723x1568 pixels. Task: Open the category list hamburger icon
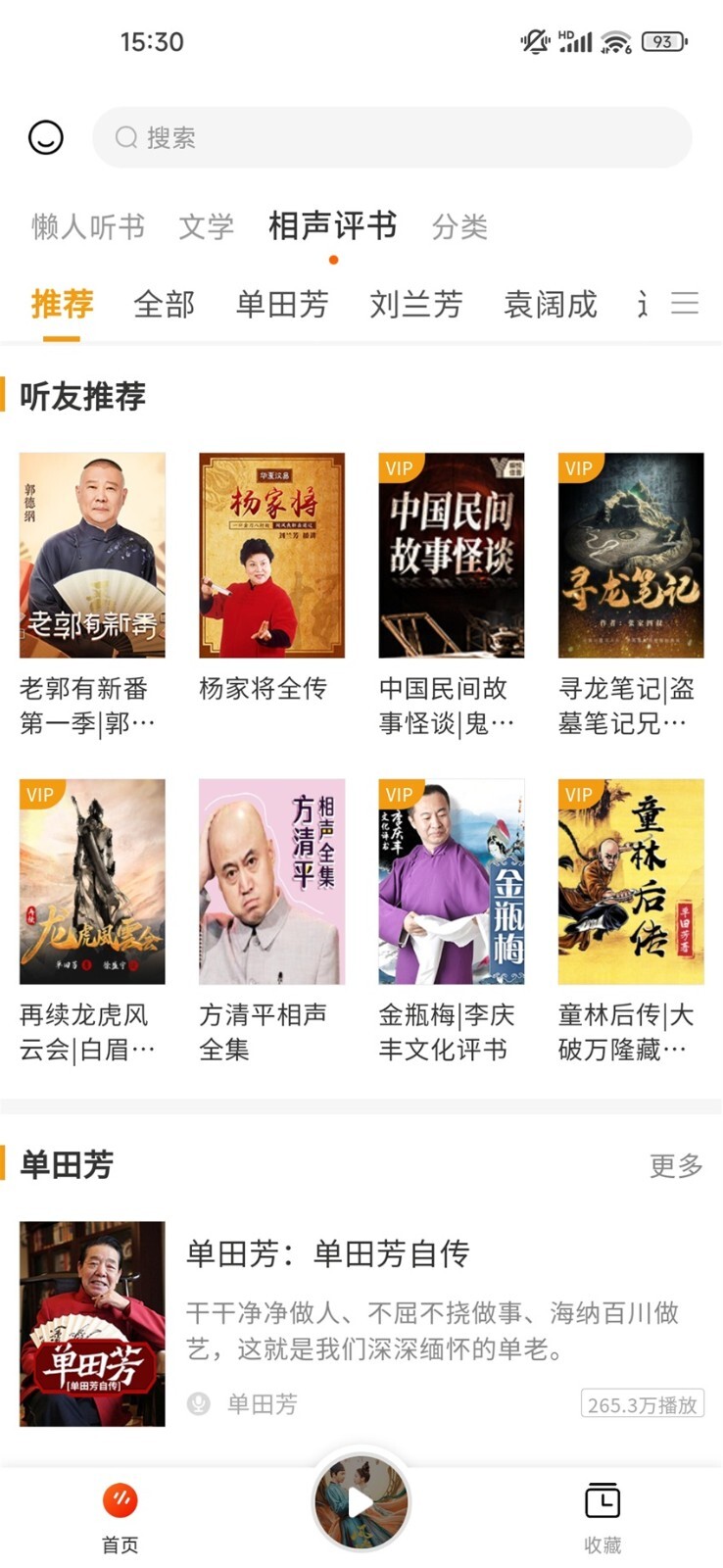pos(686,305)
